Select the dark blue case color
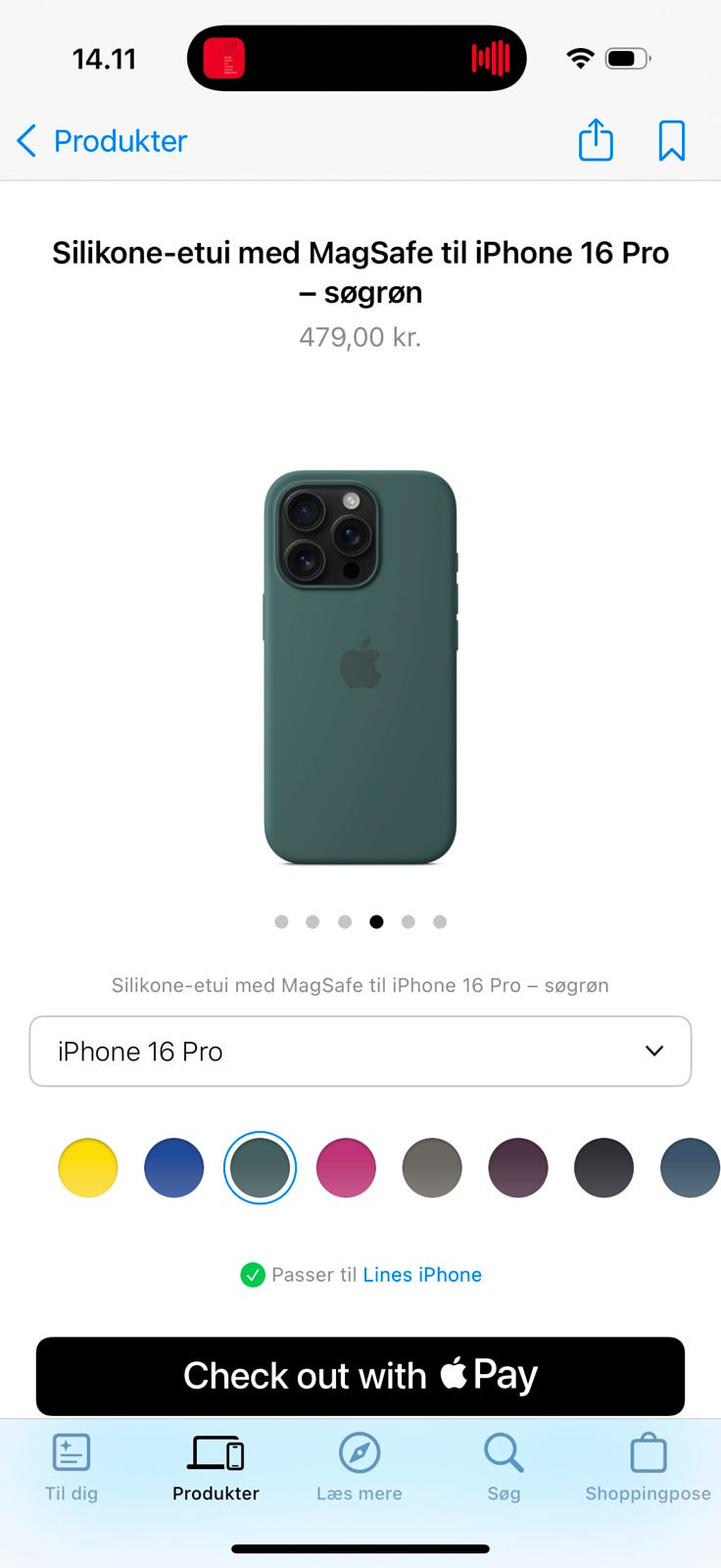The width and height of the screenshot is (721, 1568). pyautogui.click(x=173, y=1167)
